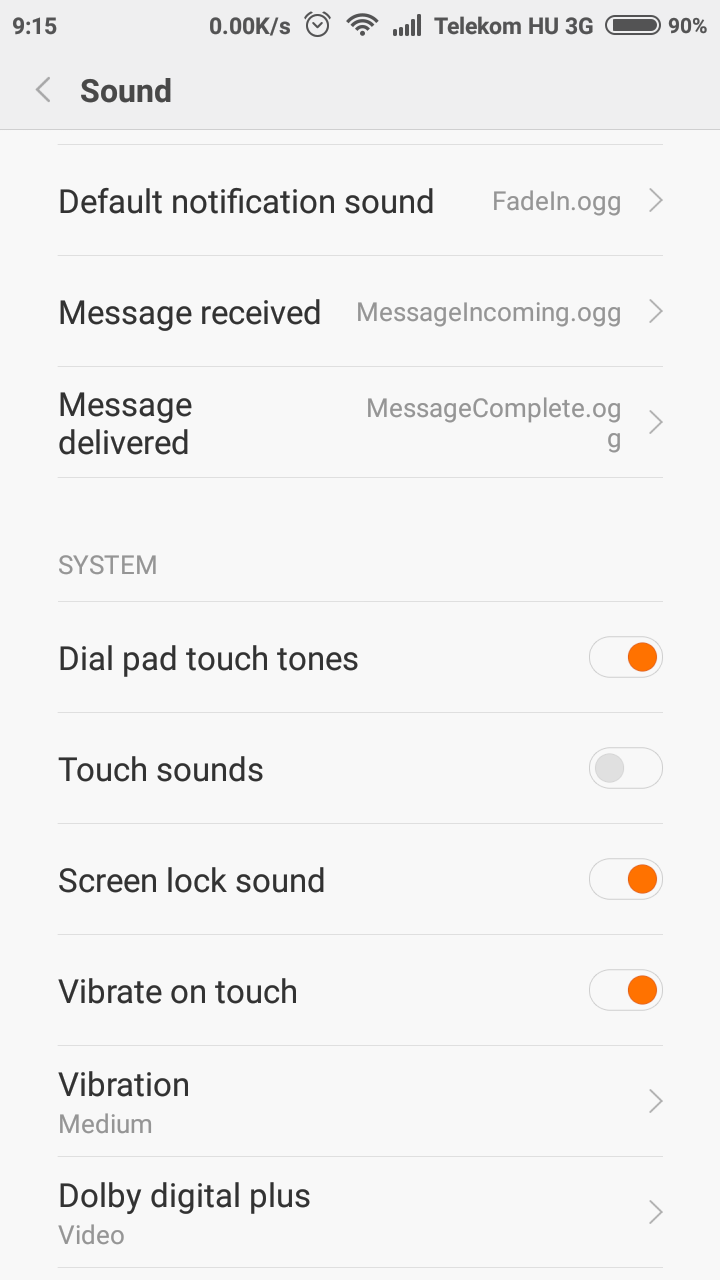Image resolution: width=720 pixels, height=1280 pixels.
Task: Turn off Screen lock sound
Action: click(626, 880)
